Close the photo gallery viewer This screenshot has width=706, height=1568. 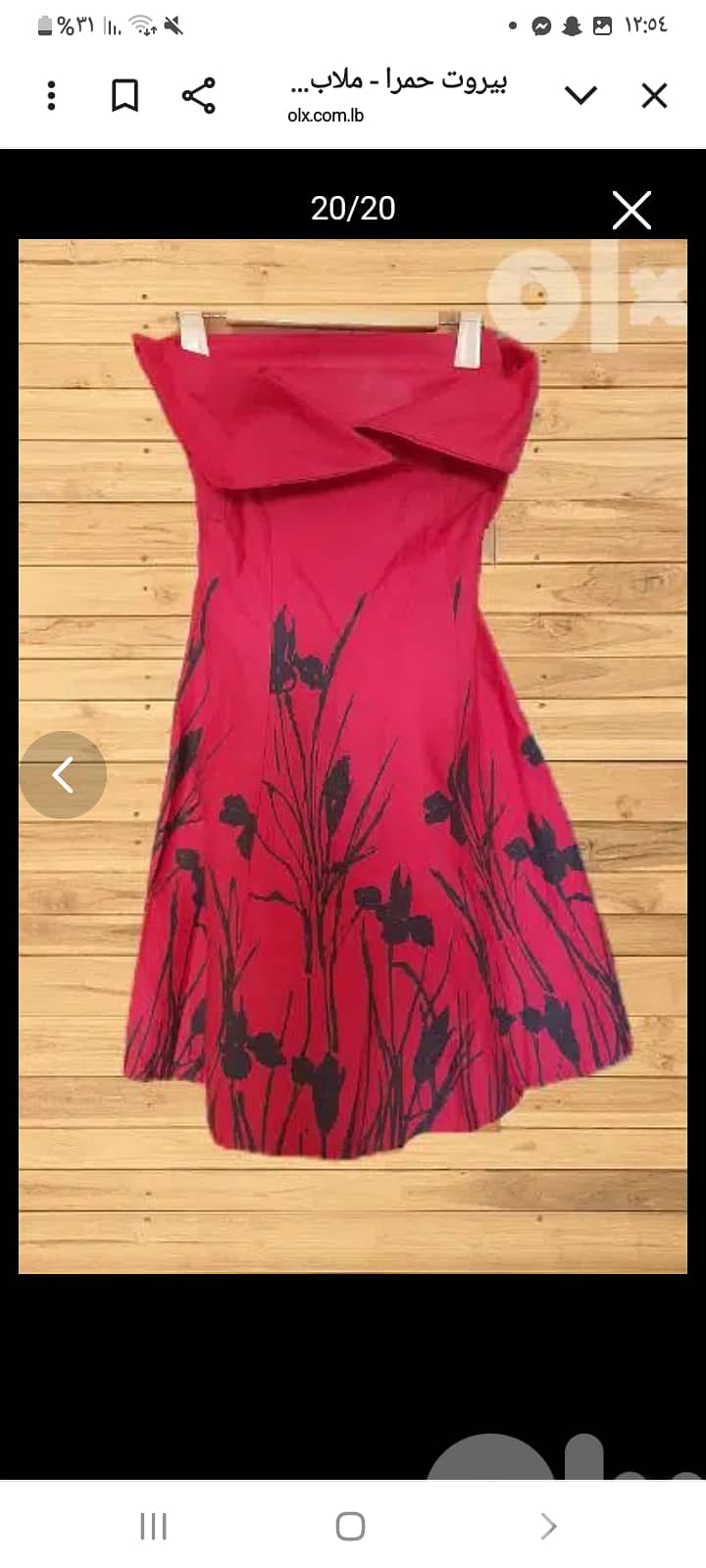coord(631,210)
